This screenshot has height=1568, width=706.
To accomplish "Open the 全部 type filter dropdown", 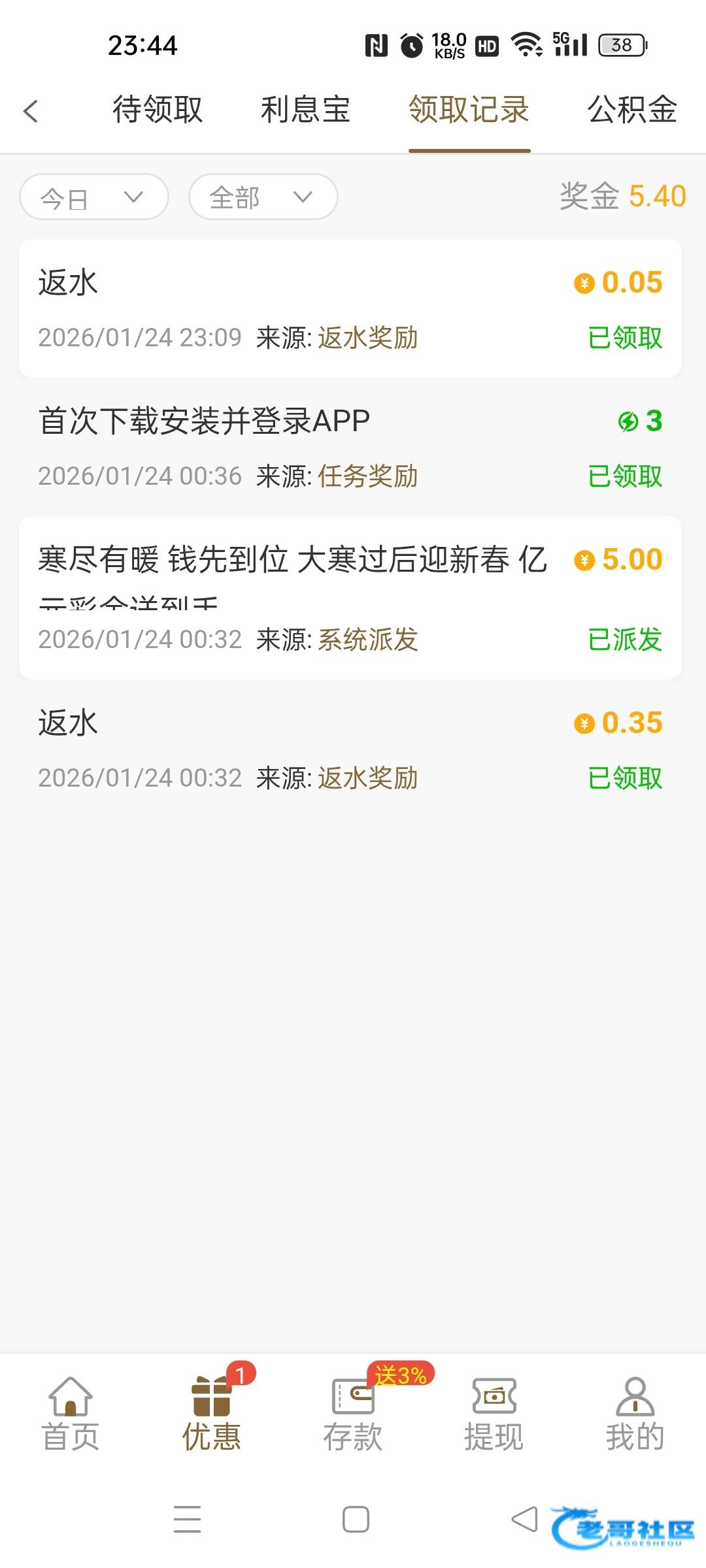I will [263, 197].
